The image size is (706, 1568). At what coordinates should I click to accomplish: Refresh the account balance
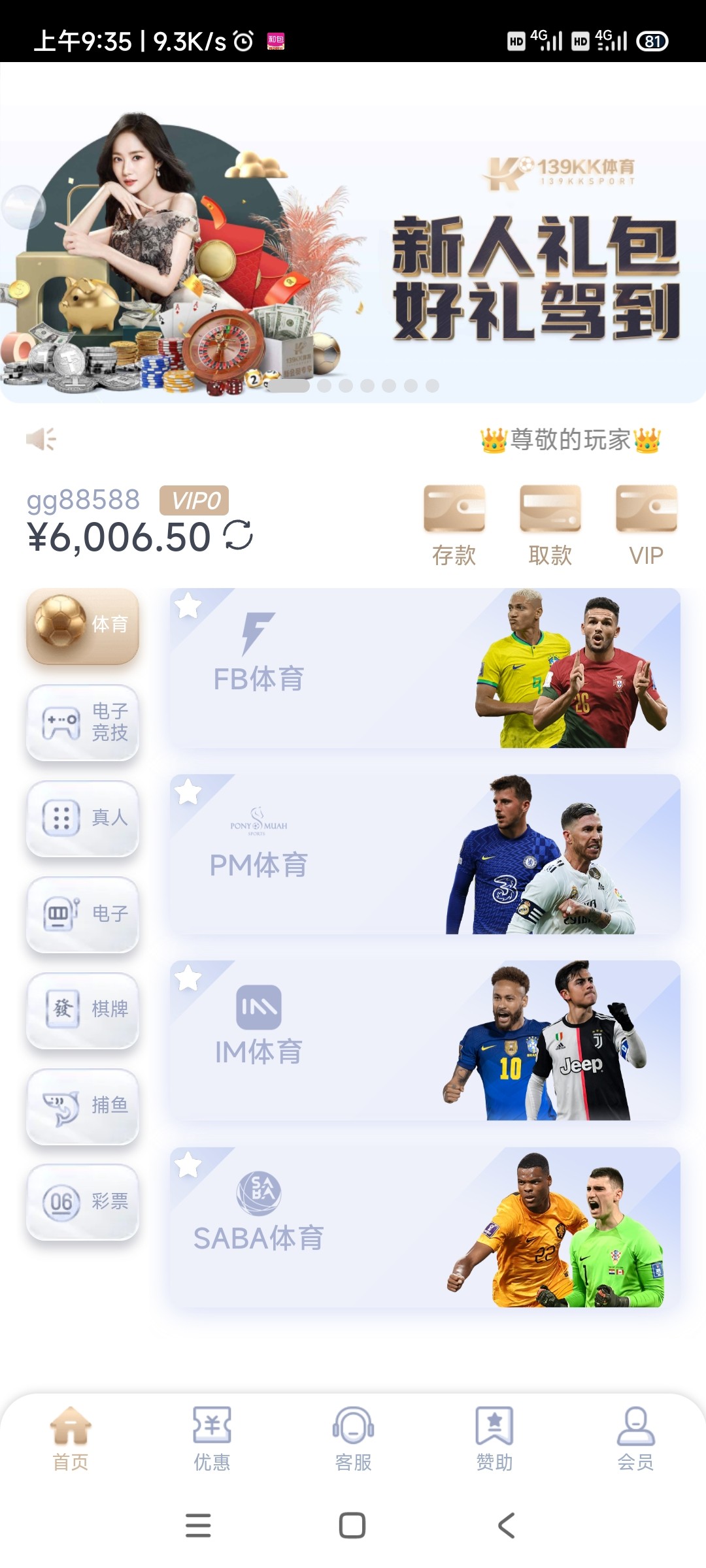coord(238,536)
